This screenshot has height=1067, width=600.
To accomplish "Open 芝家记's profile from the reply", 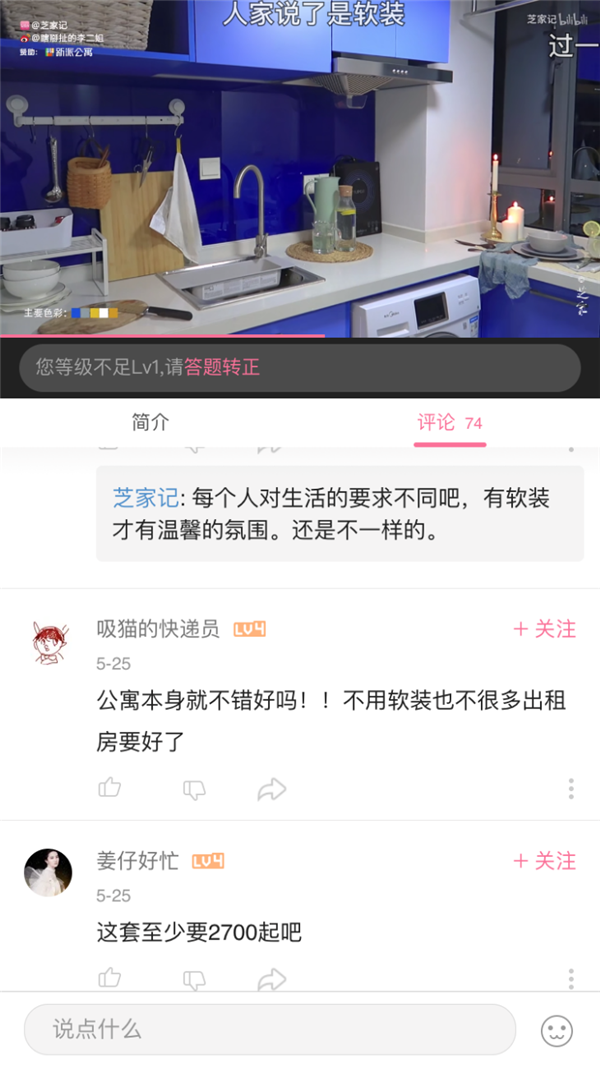I will [x=145, y=498].
